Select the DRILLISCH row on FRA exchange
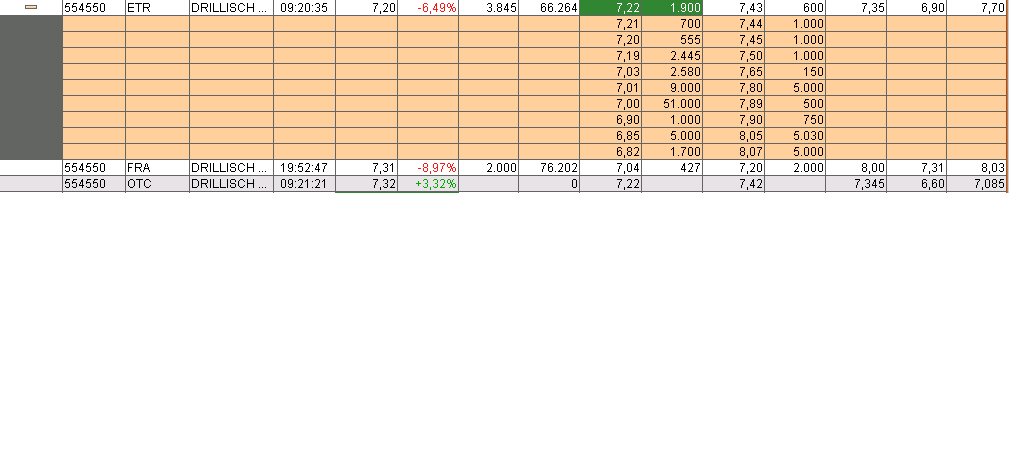 point(230,167)
